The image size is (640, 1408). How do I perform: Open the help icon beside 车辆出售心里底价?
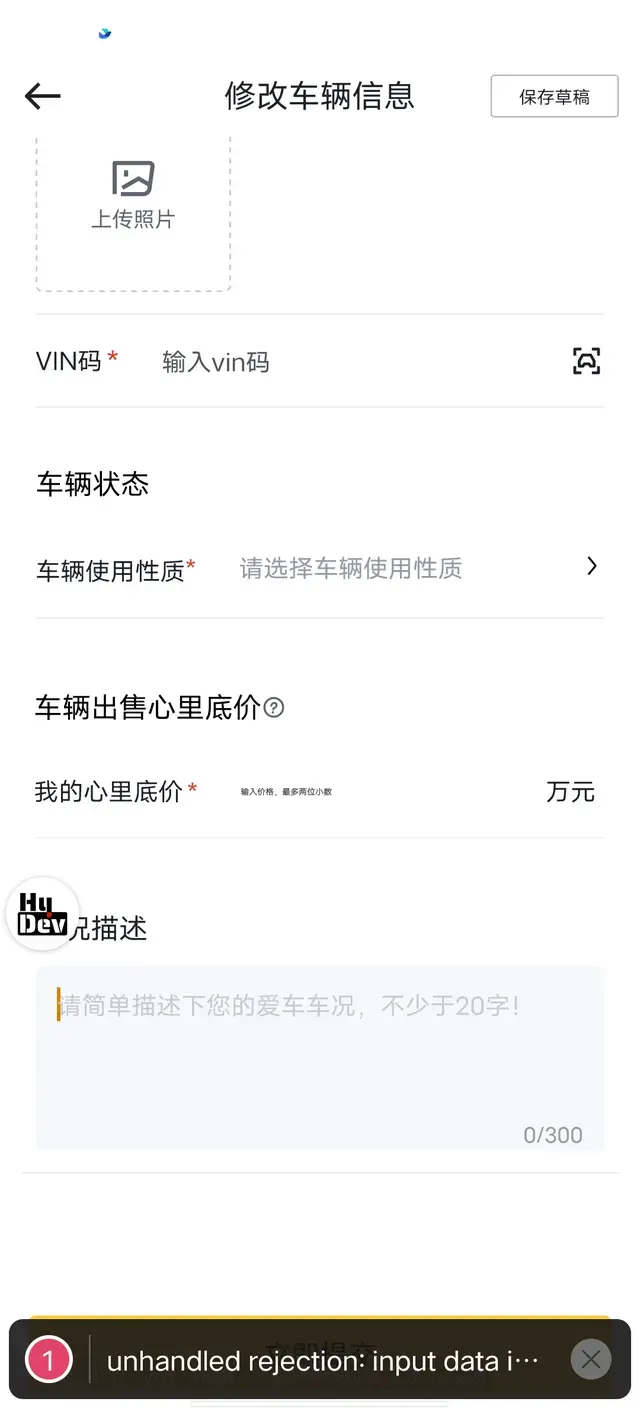tap(273, 708)
